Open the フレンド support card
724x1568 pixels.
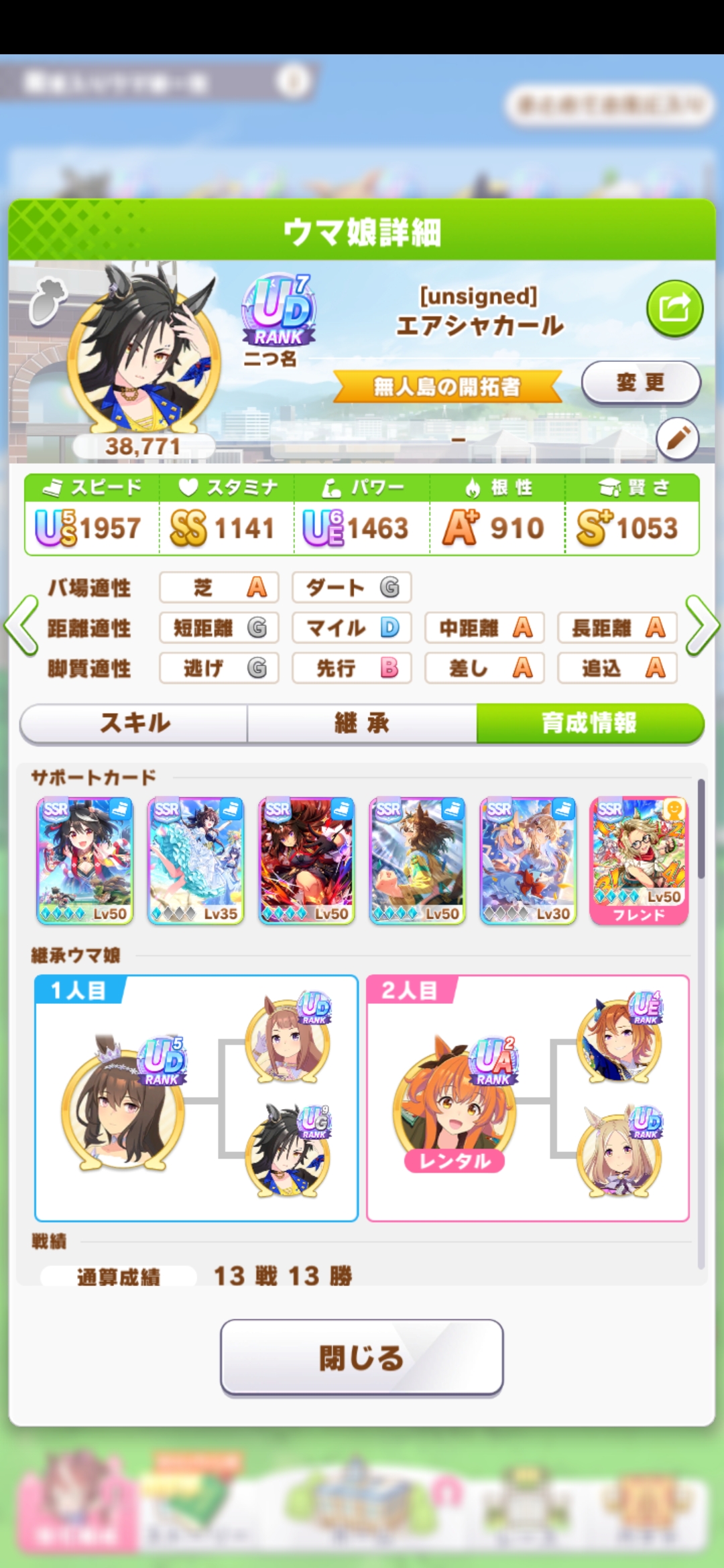pos(639,860)
